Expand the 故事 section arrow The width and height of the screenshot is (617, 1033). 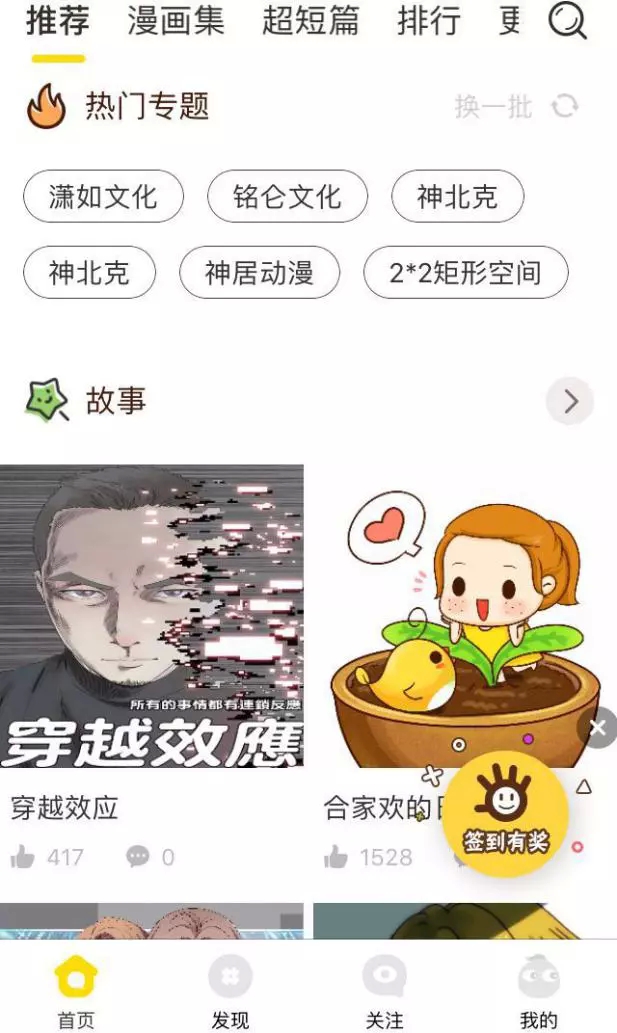(x=570, y=402)
